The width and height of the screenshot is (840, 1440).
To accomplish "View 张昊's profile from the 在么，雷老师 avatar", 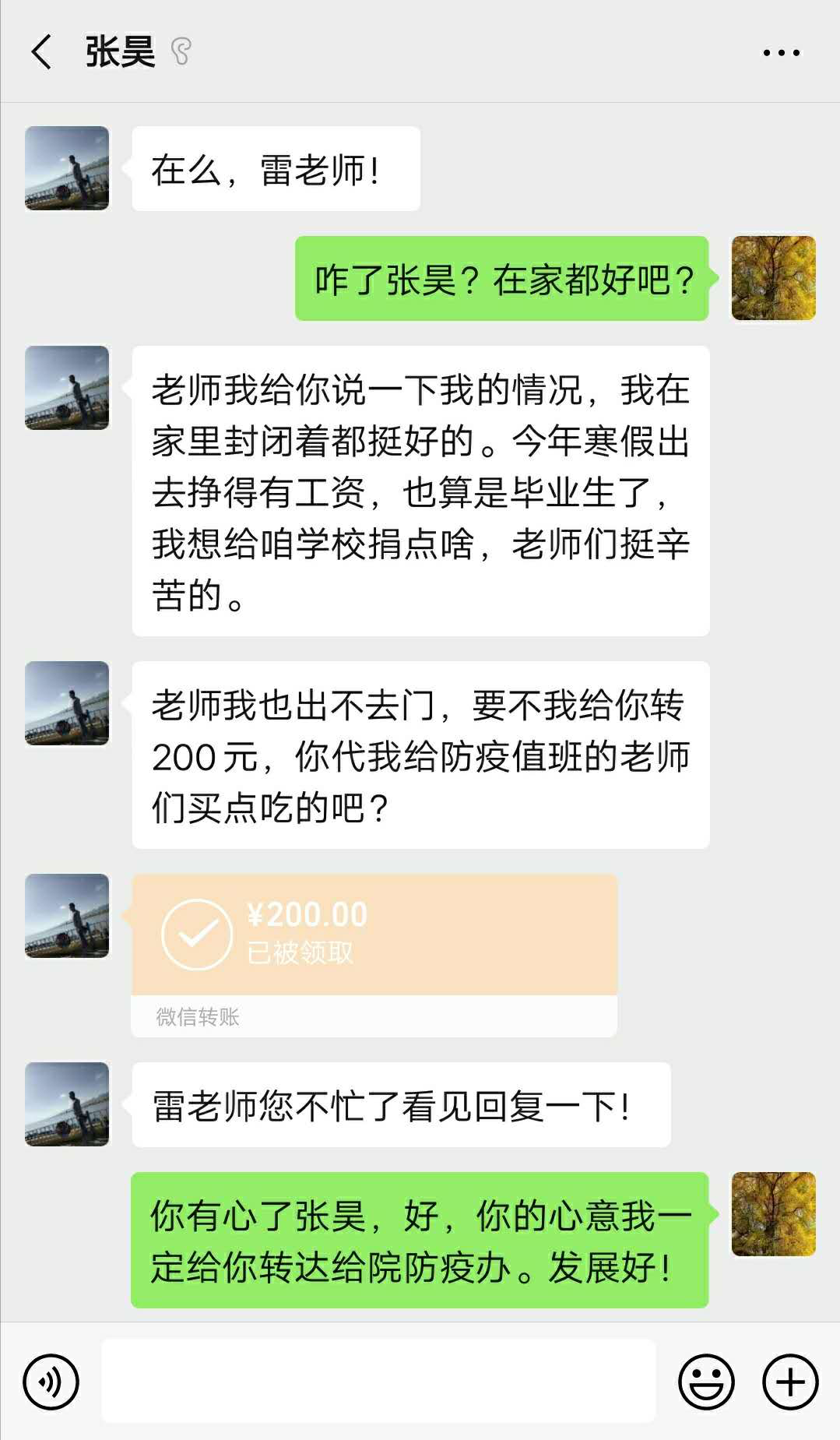I will (x=67, y=168).
